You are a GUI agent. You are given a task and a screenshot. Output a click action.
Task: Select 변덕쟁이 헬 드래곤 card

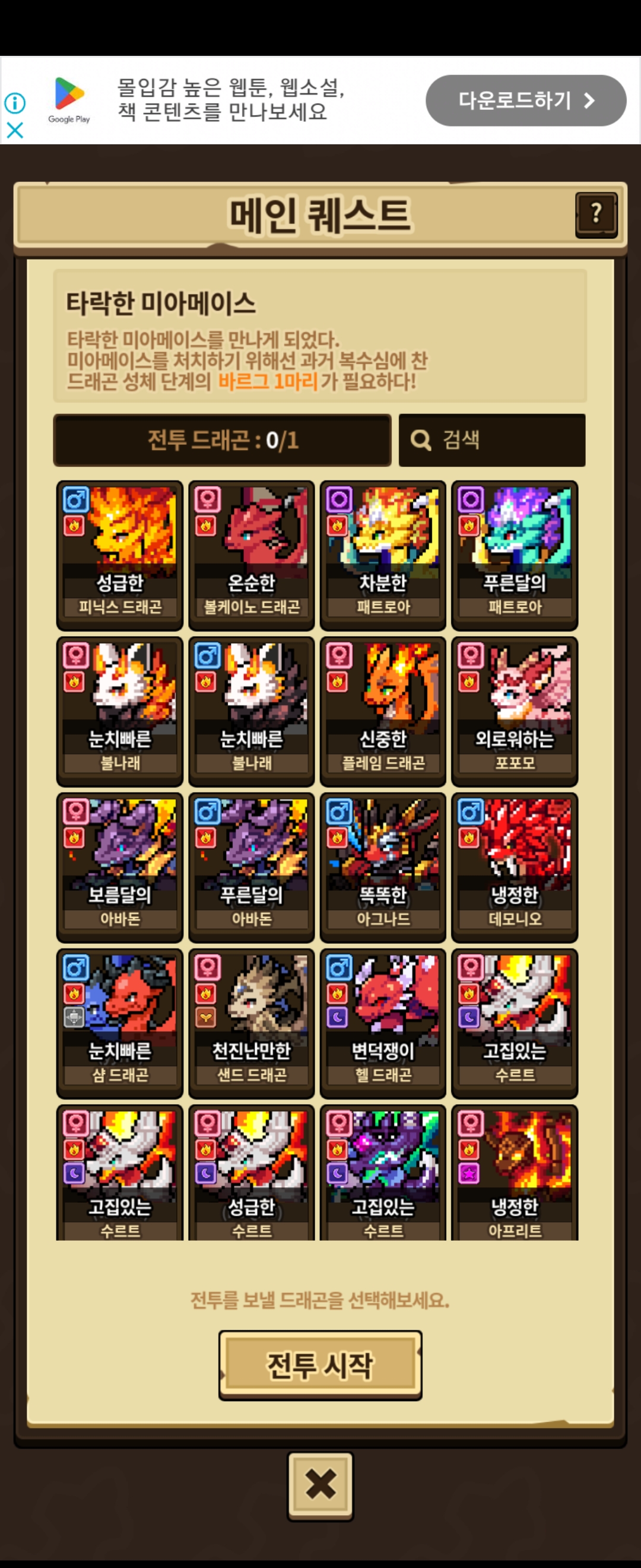coord(383,1023)
